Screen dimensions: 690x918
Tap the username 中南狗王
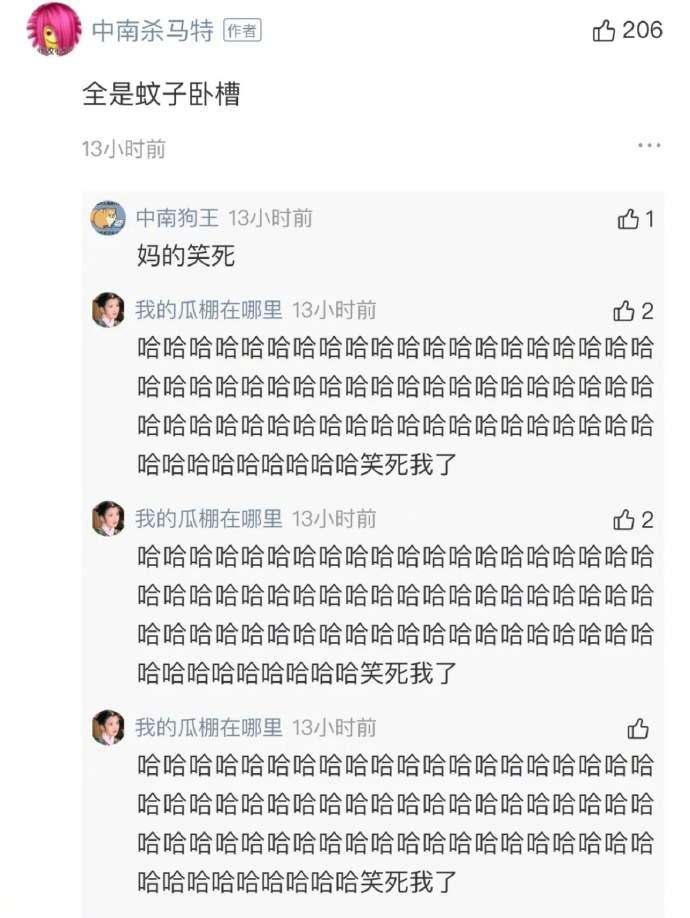click(x=177, y=218)
